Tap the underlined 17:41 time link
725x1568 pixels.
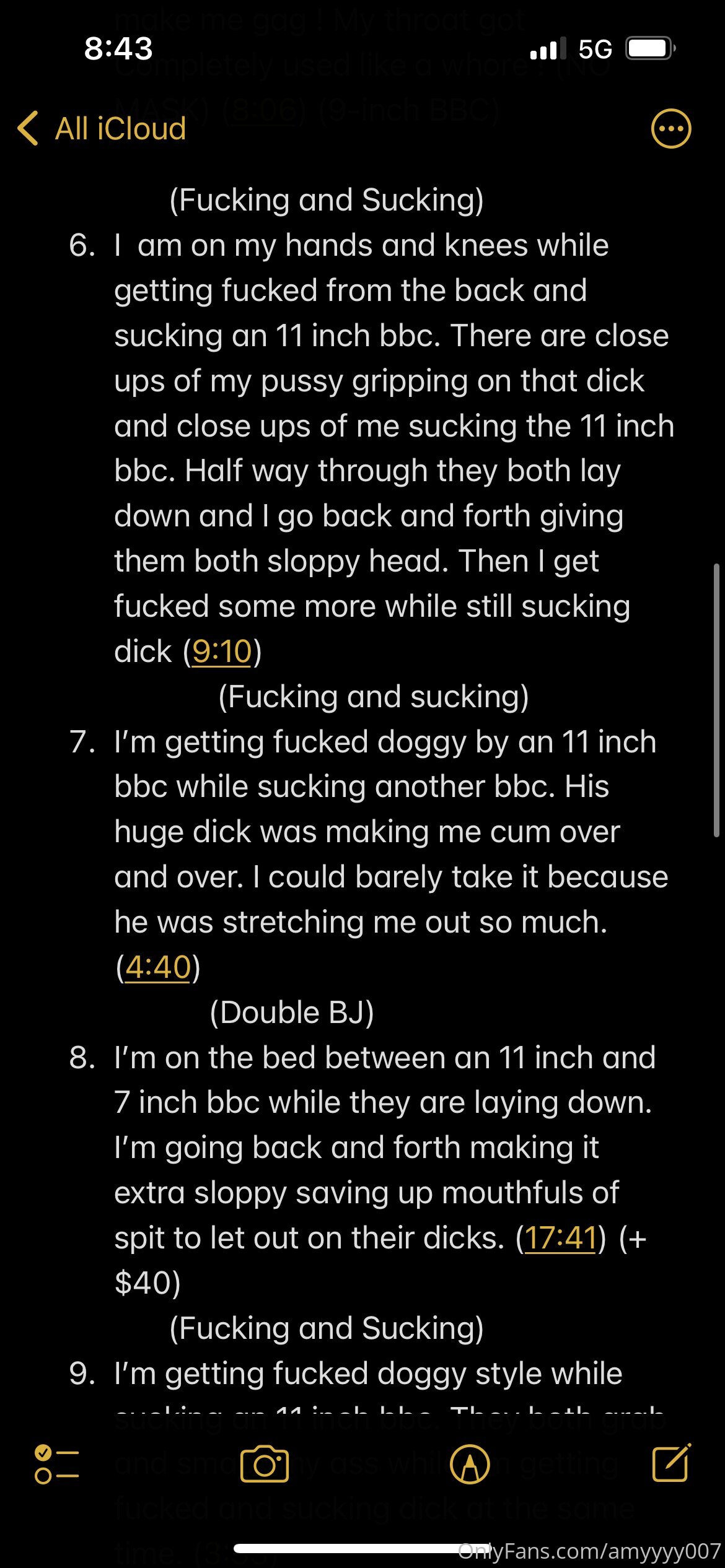561,1238
